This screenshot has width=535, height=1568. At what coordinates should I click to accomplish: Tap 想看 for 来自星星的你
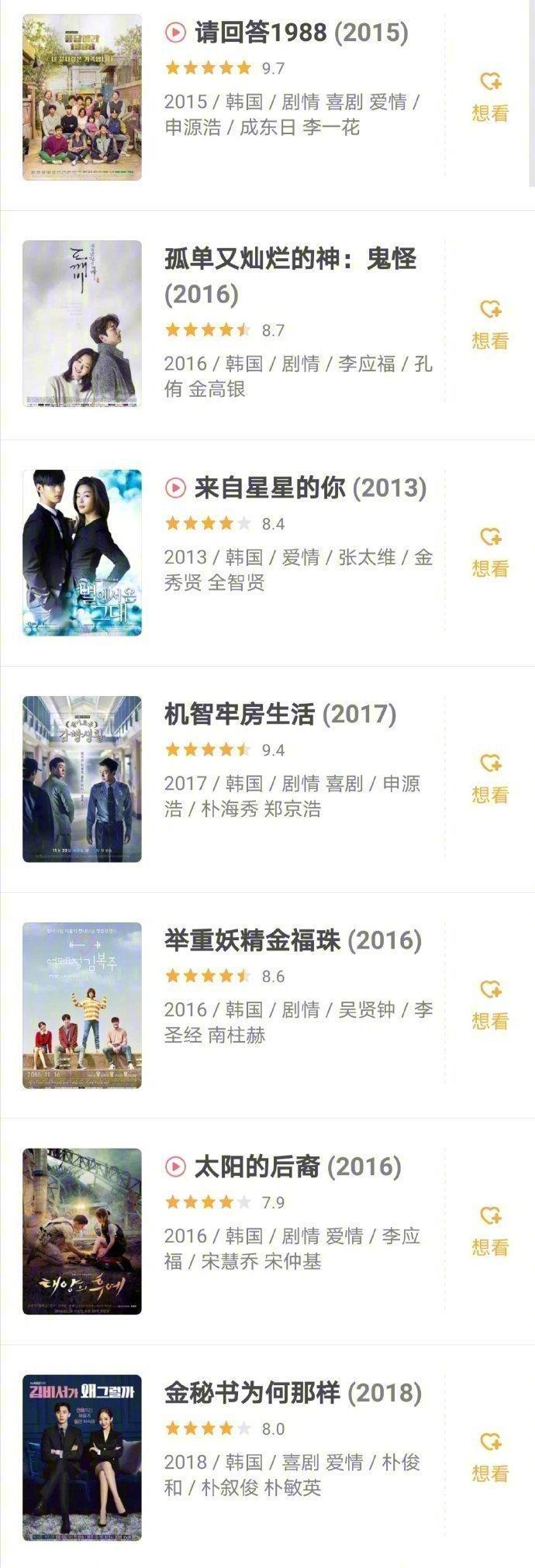[490, 553]
